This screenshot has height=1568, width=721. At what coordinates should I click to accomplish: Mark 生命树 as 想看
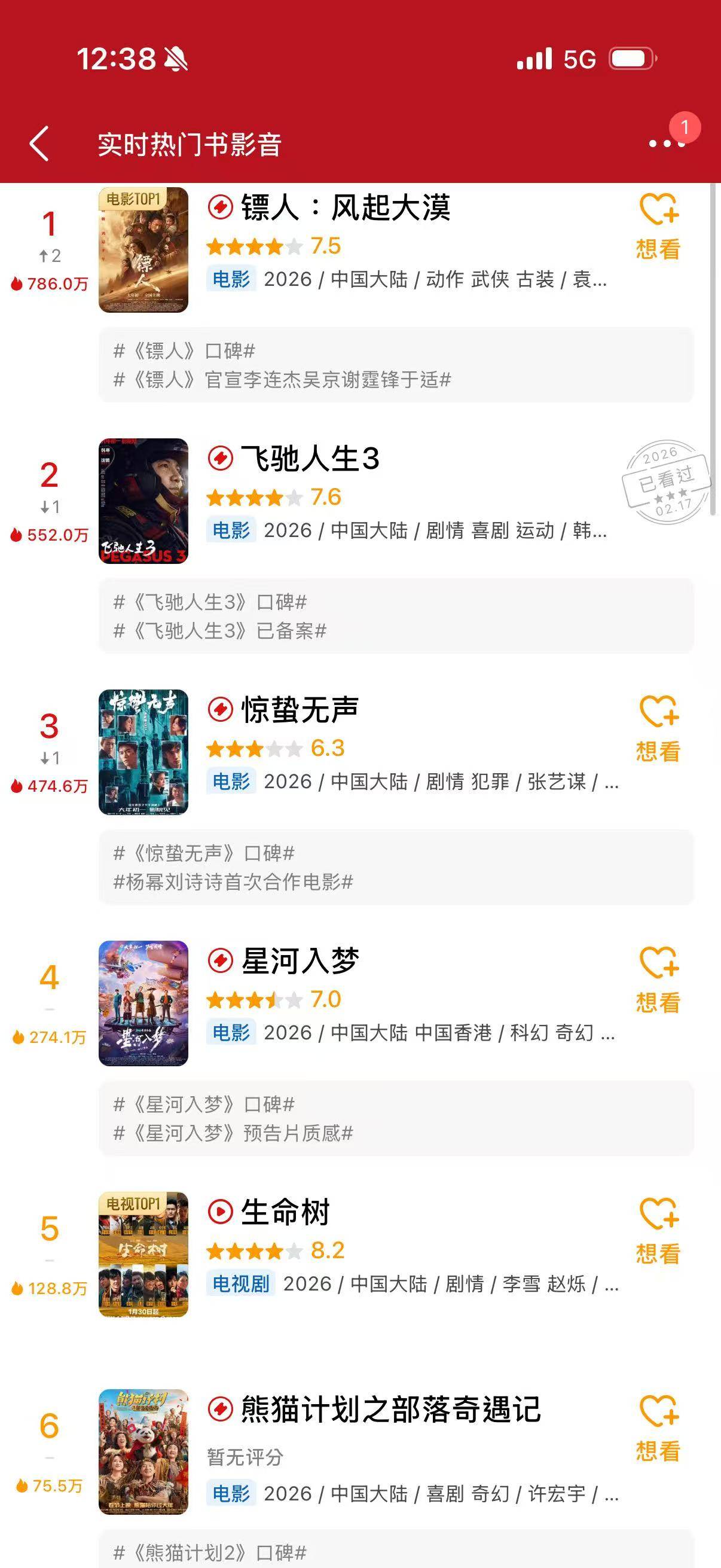(658, 1231)
